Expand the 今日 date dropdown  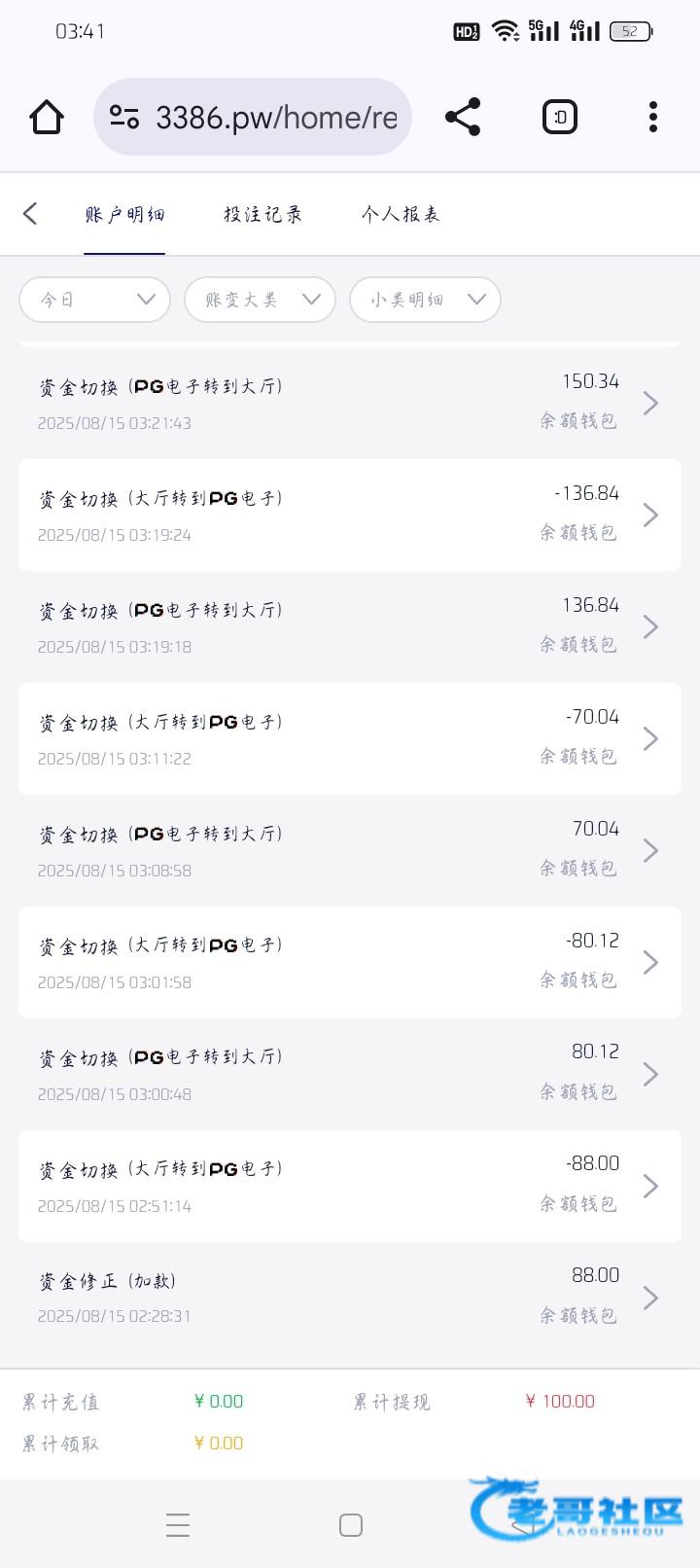click(95, 300)
